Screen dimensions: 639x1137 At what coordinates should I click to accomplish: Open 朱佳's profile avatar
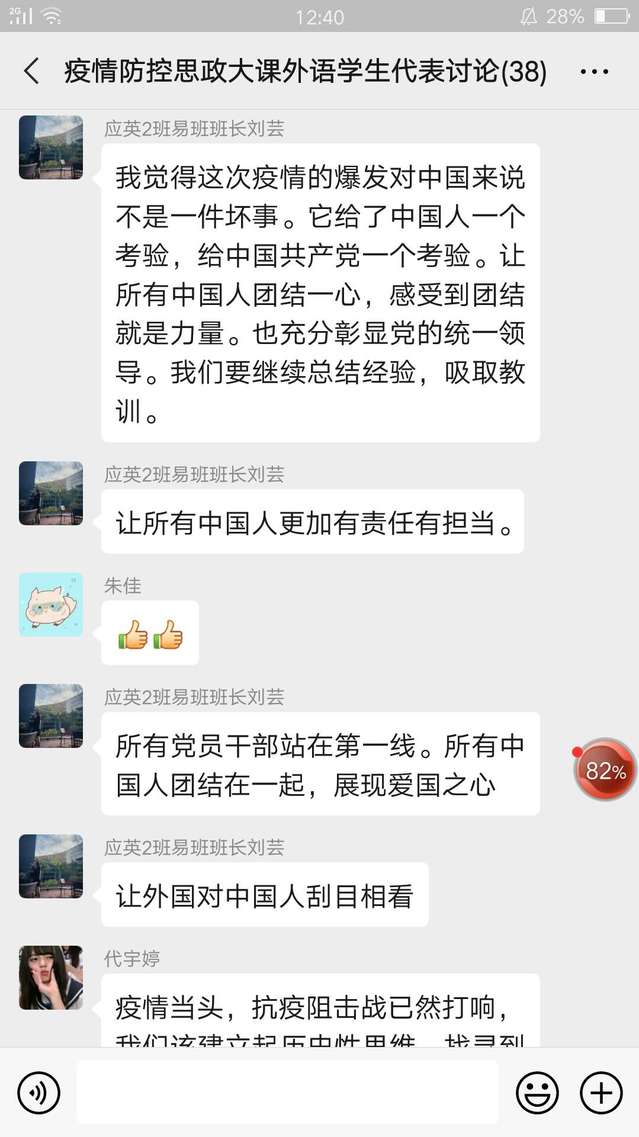tap(51, 604)
